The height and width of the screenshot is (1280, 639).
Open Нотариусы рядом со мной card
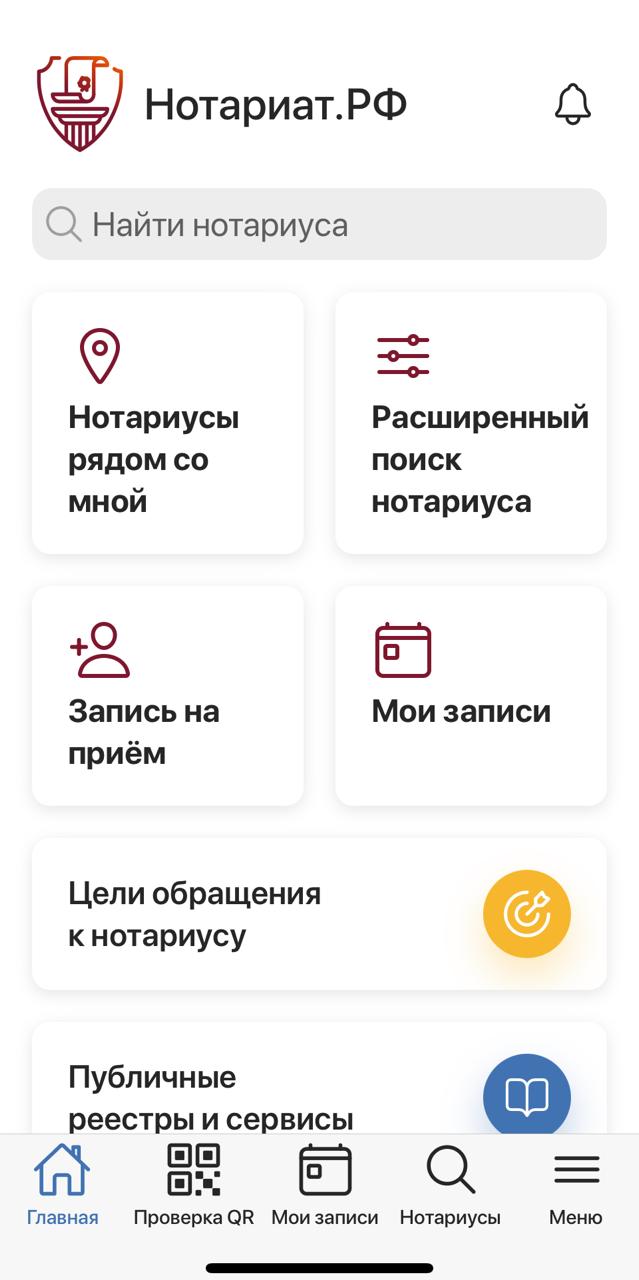tap(168, 423)
